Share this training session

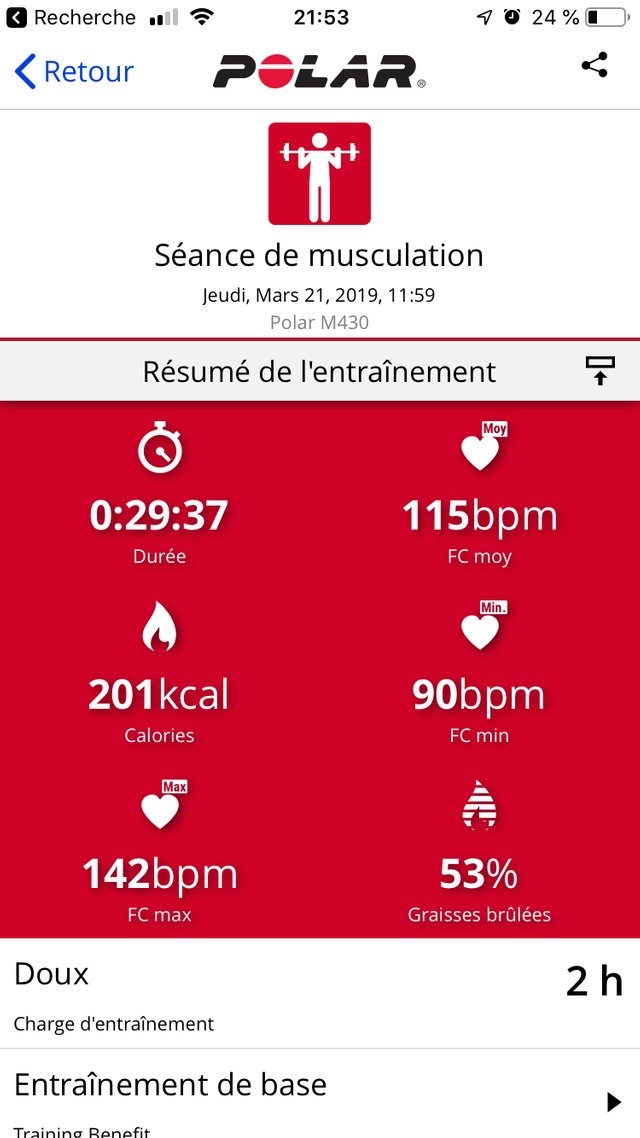pyautogui.click(x=594, y=66)
